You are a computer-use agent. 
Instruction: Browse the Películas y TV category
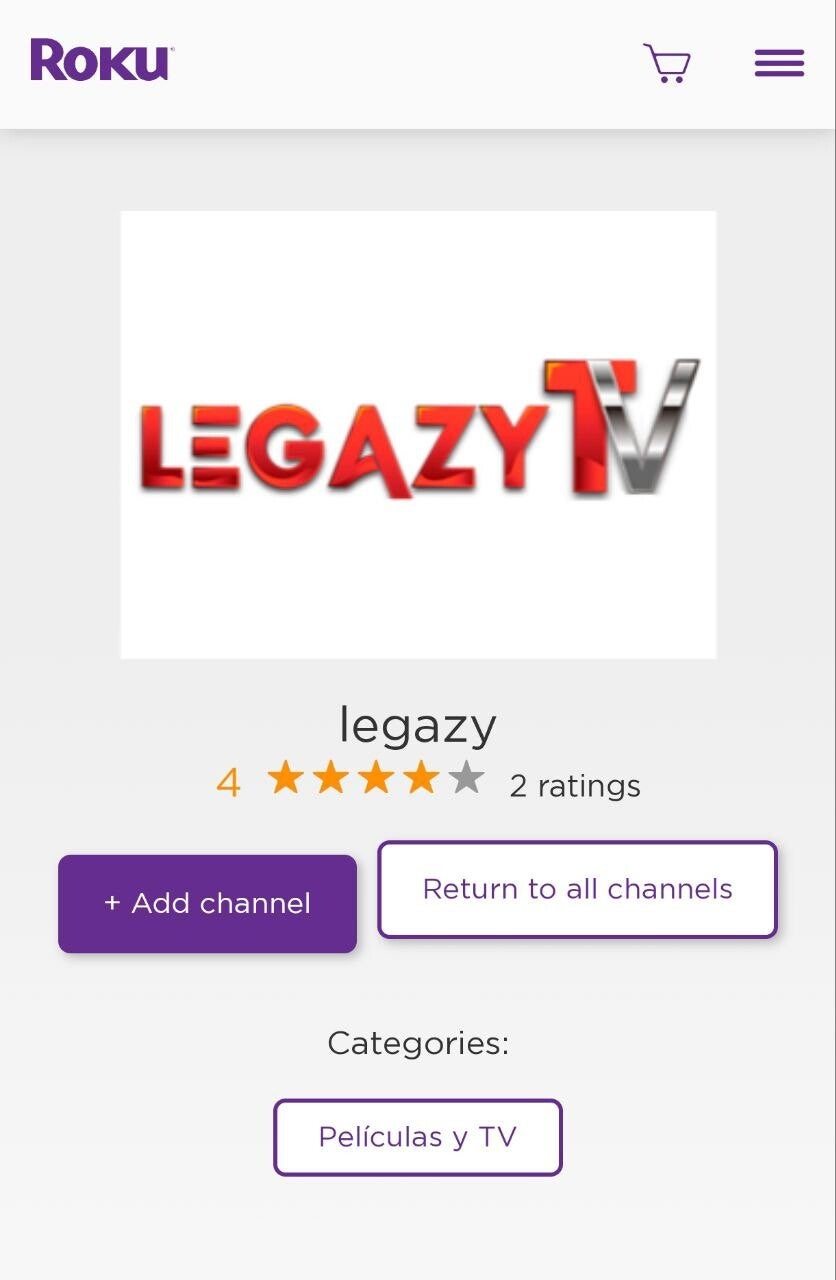point(417,1137)
